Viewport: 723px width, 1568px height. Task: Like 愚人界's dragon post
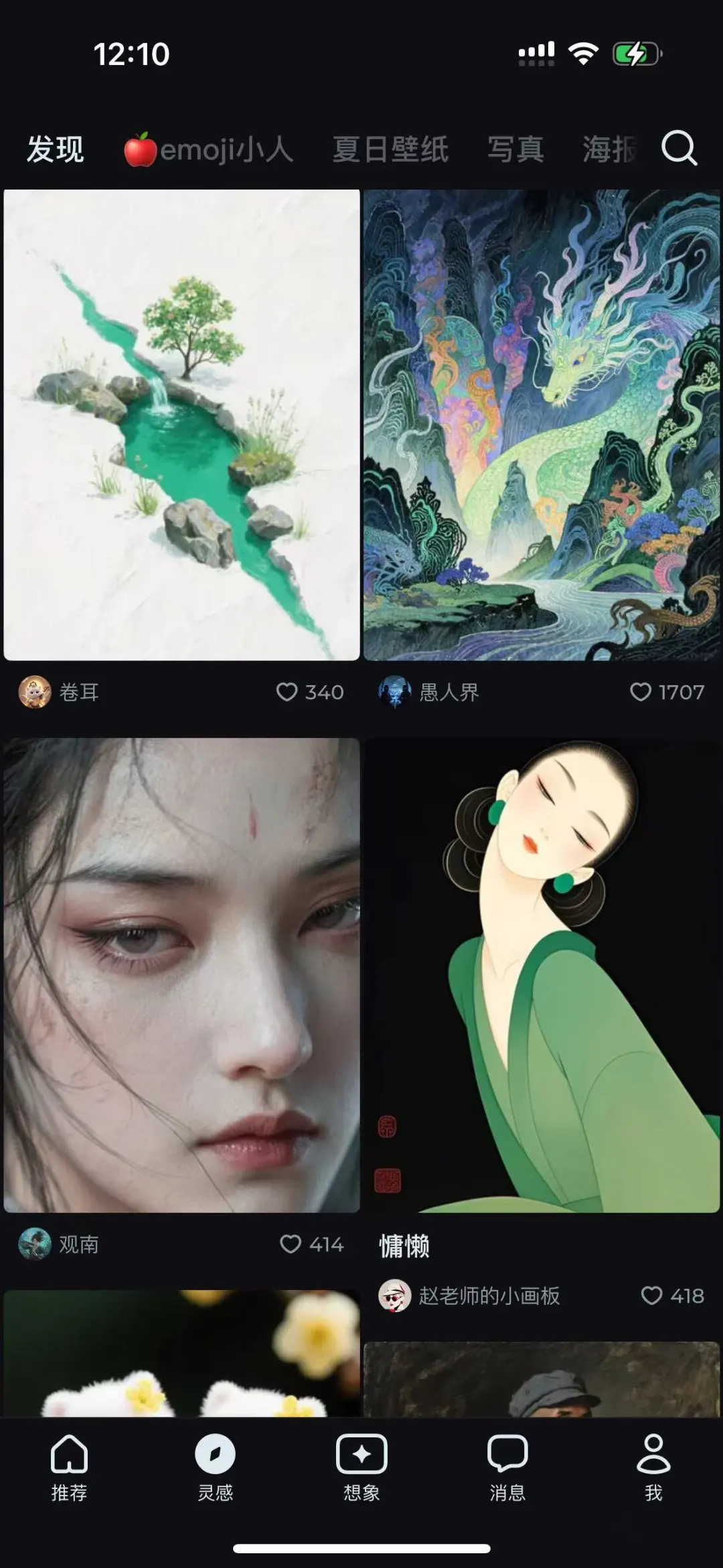point(641,692)
